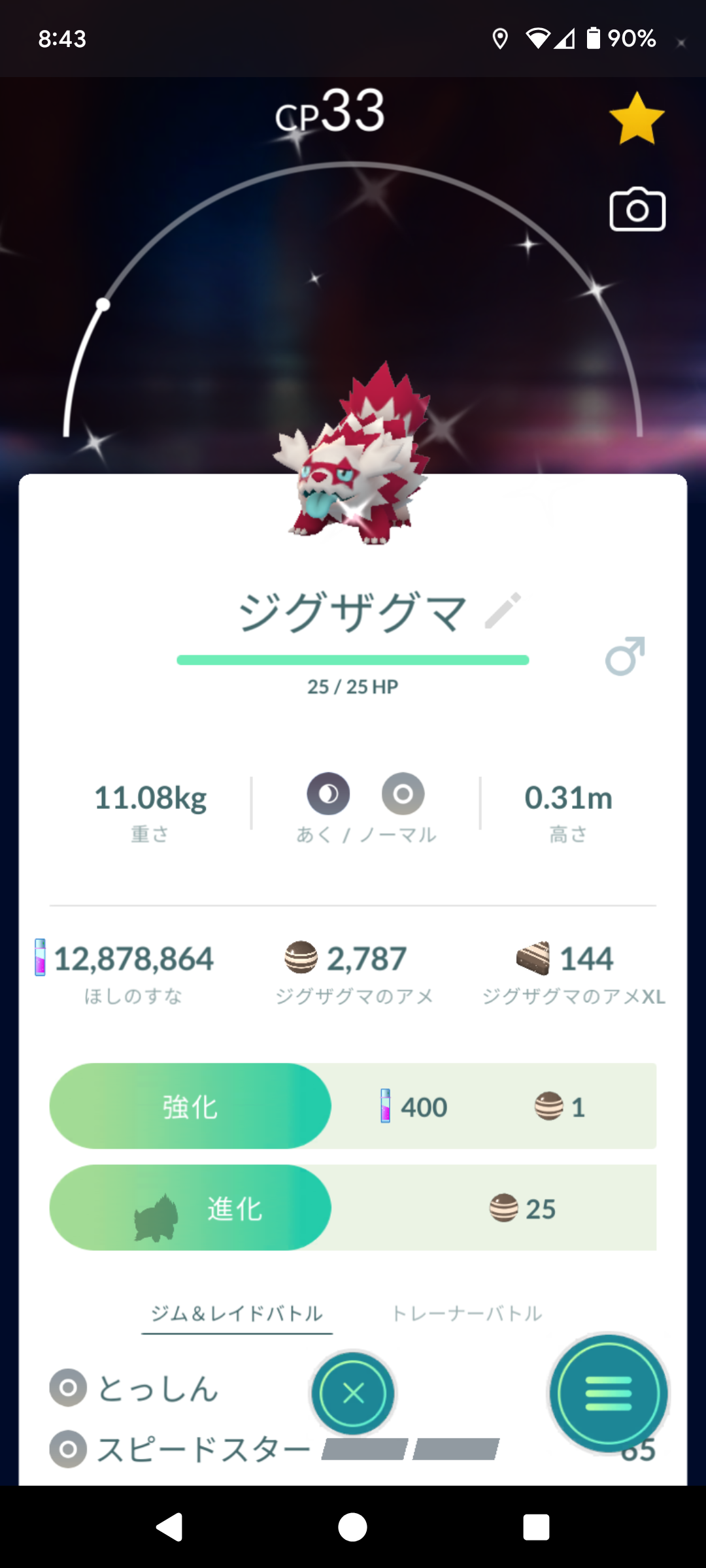Open the green hamburger menu
Image resolution: width=706 pixels, height=1568 pixels.
(608, 1394)
